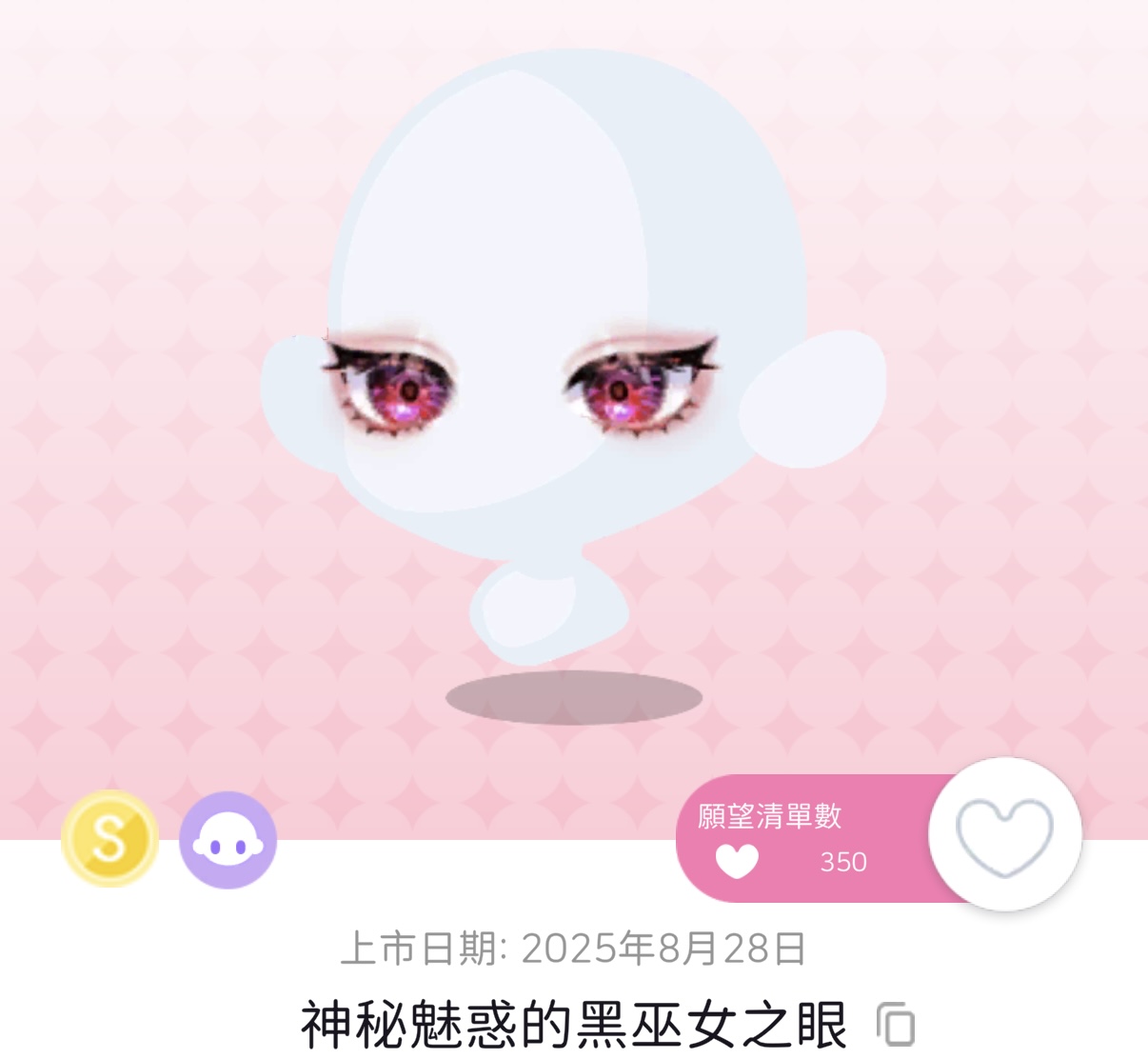Screen dimensions: 1148x1059
Task: Add item to wishlist with heart button
Action: 1004,834
